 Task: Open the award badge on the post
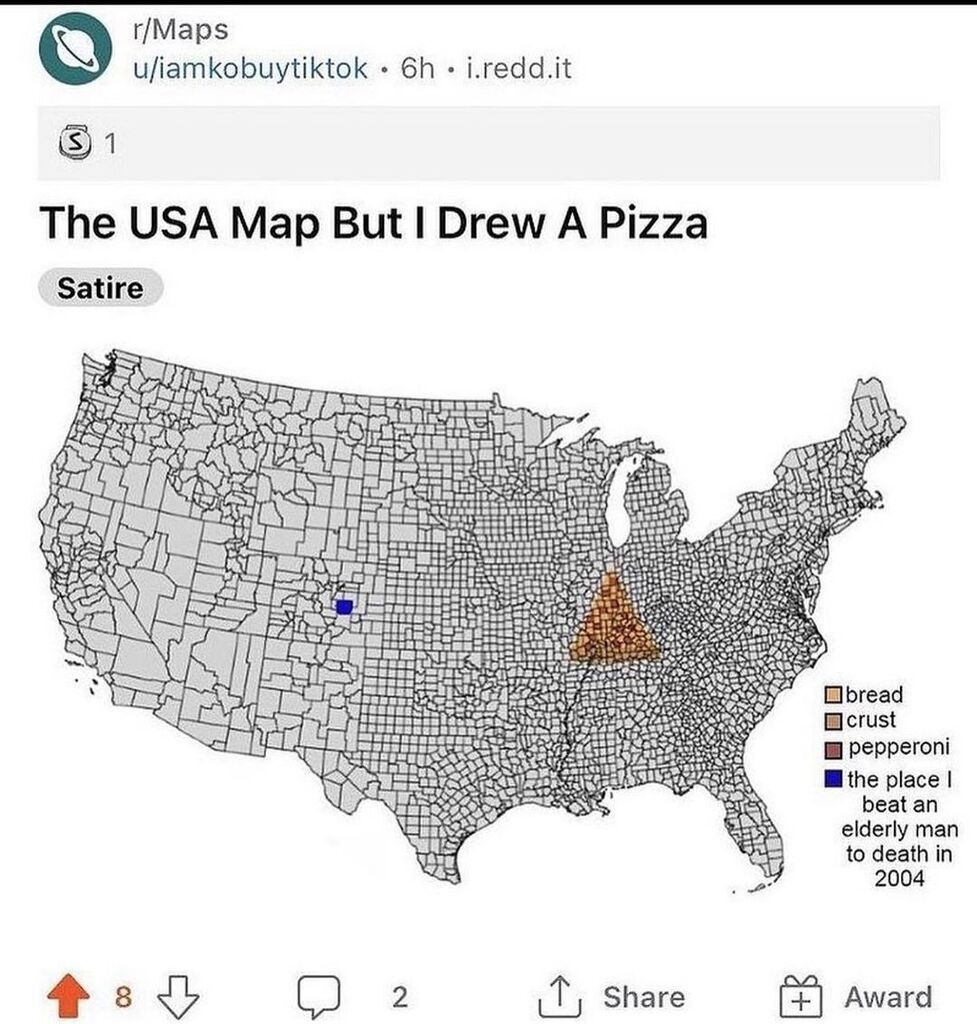click(76, 143)
